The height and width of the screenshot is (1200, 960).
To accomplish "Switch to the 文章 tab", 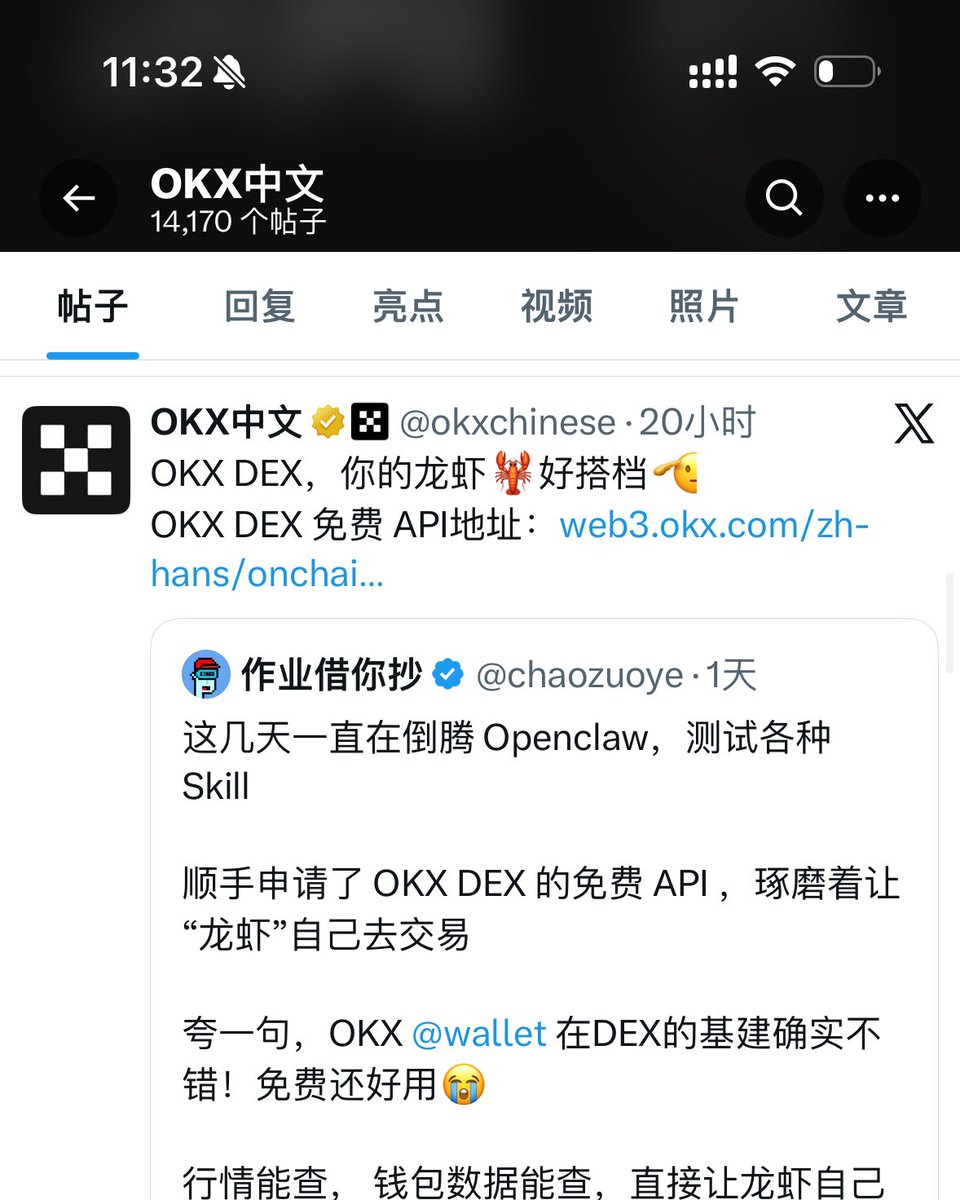I will click(871, 306).
